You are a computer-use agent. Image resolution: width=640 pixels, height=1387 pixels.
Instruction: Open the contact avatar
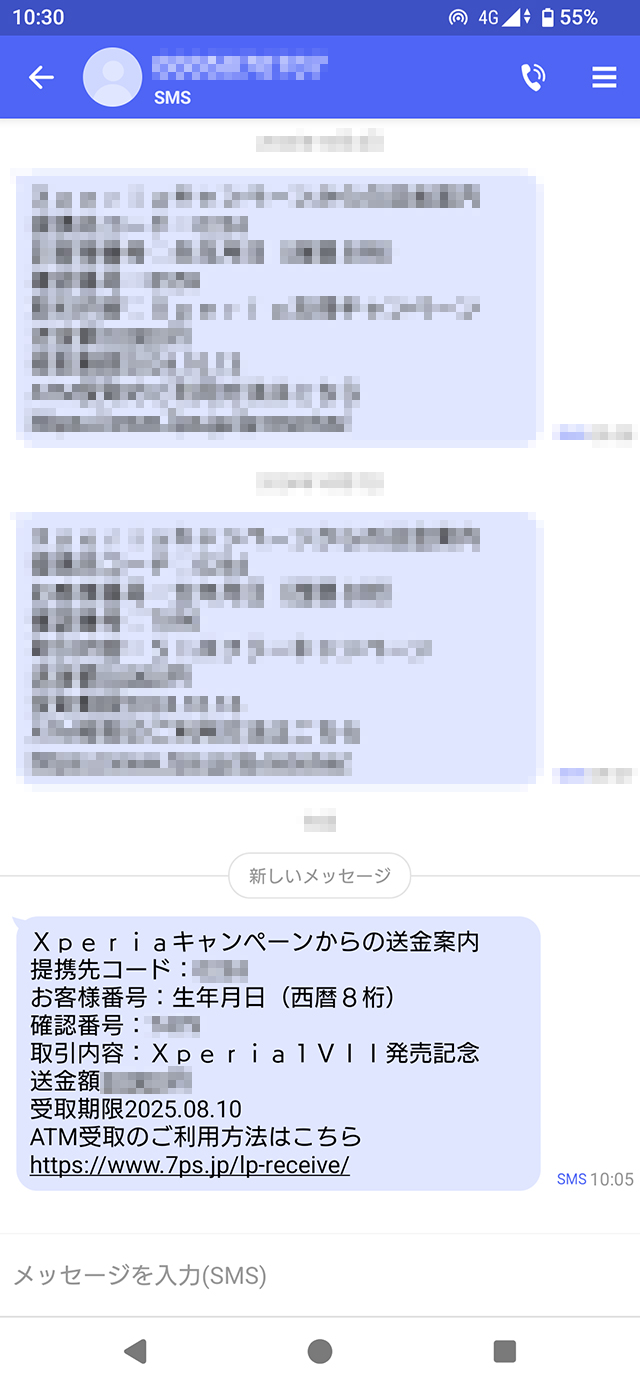click(112, 77)
